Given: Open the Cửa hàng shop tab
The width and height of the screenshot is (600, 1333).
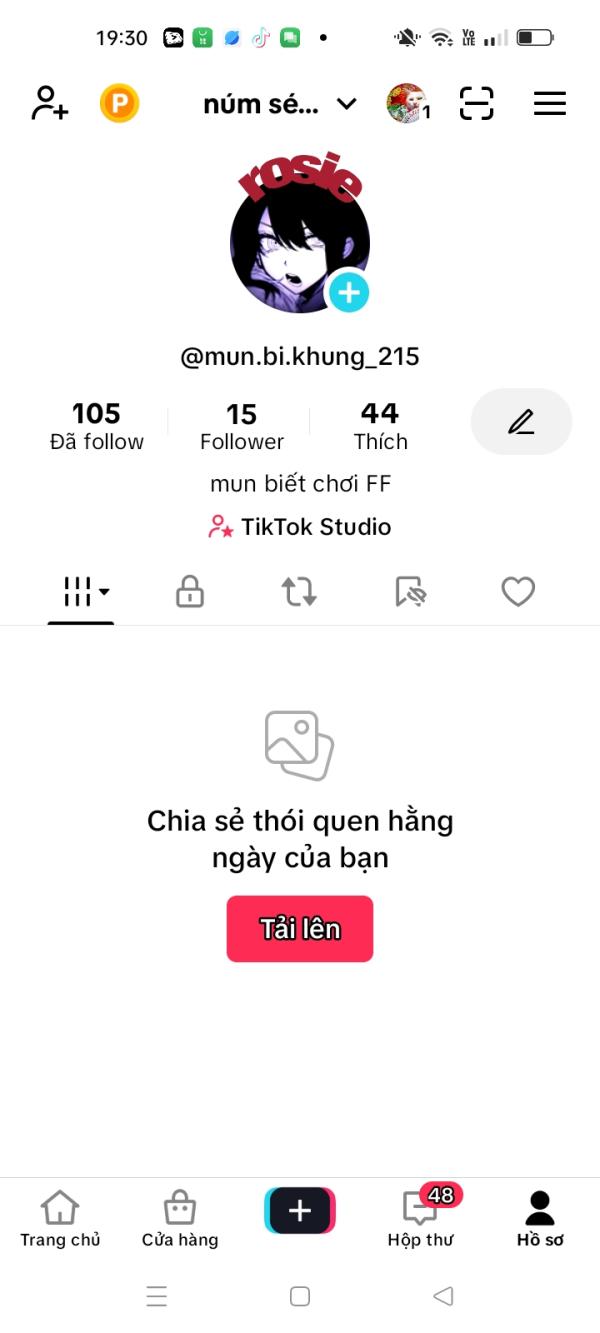Looking at the screenshot, I should pos(180,1219).
